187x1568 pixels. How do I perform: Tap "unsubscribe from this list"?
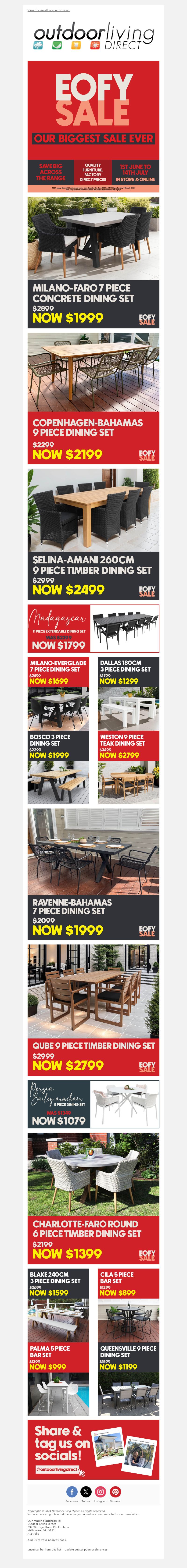[x=44, y=1549]
